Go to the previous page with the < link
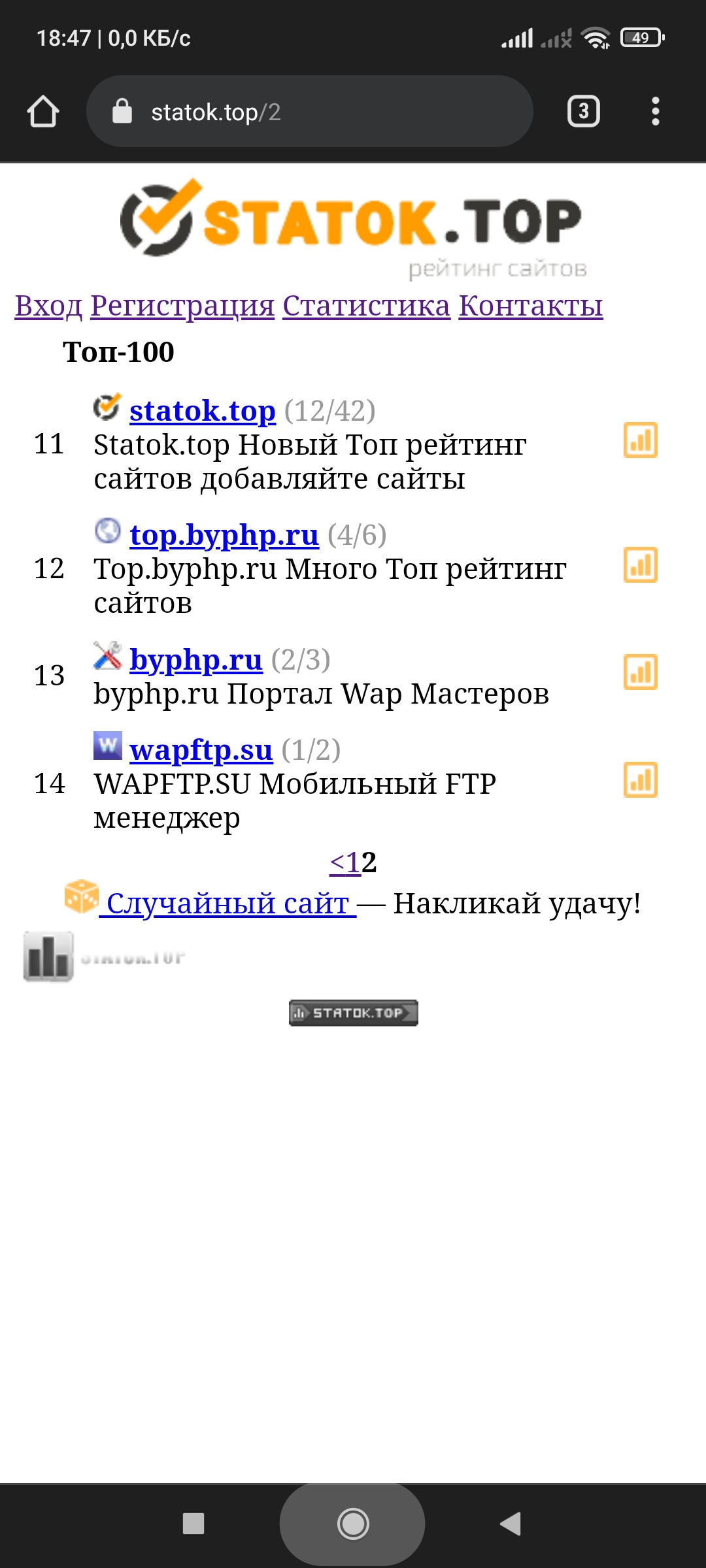Image resolution: width=706 pixels, height=1568 pixels. [x=337, y=862]
